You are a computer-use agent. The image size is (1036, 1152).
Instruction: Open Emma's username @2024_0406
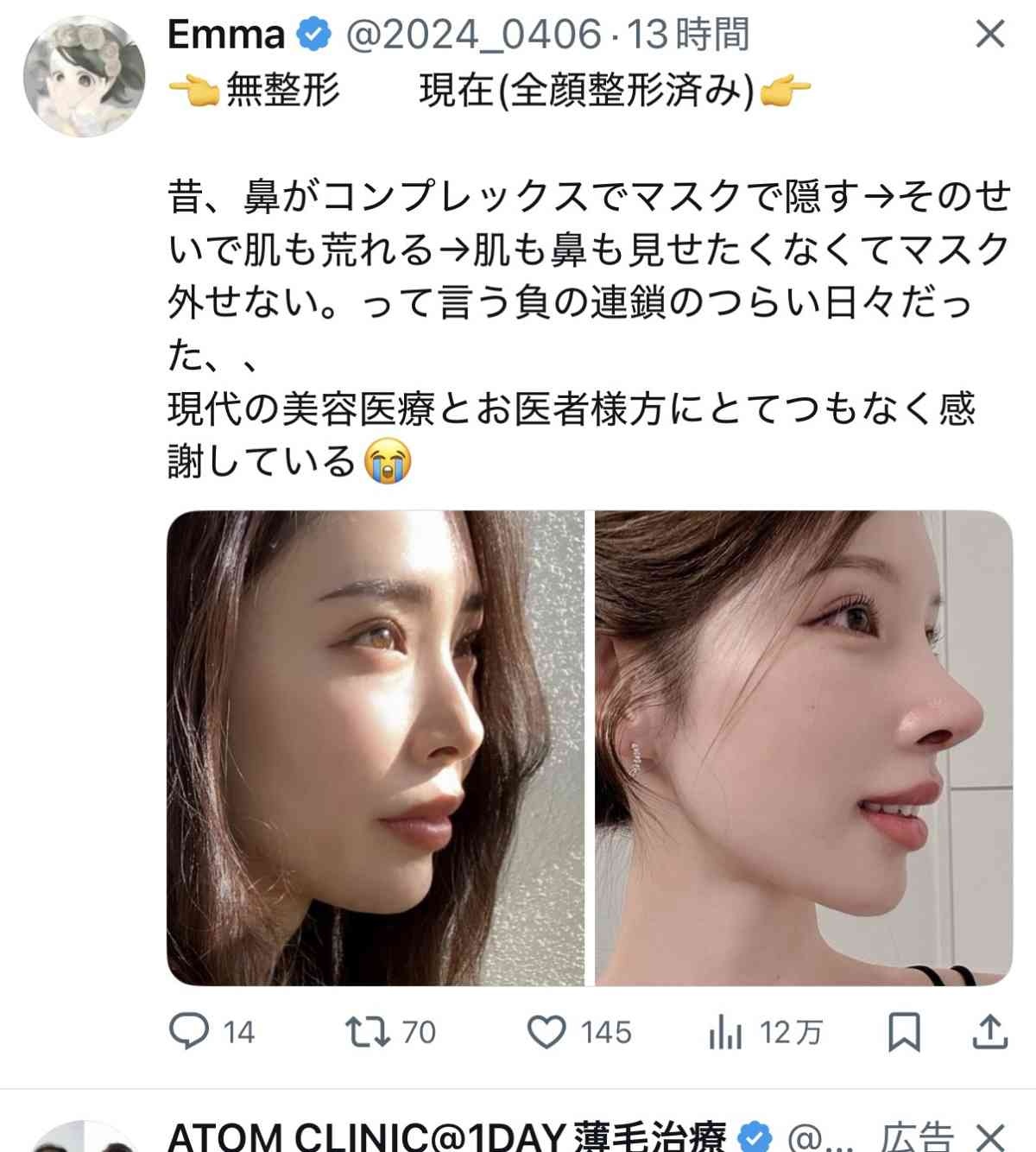pyautogui.click(x=473, y=35)
